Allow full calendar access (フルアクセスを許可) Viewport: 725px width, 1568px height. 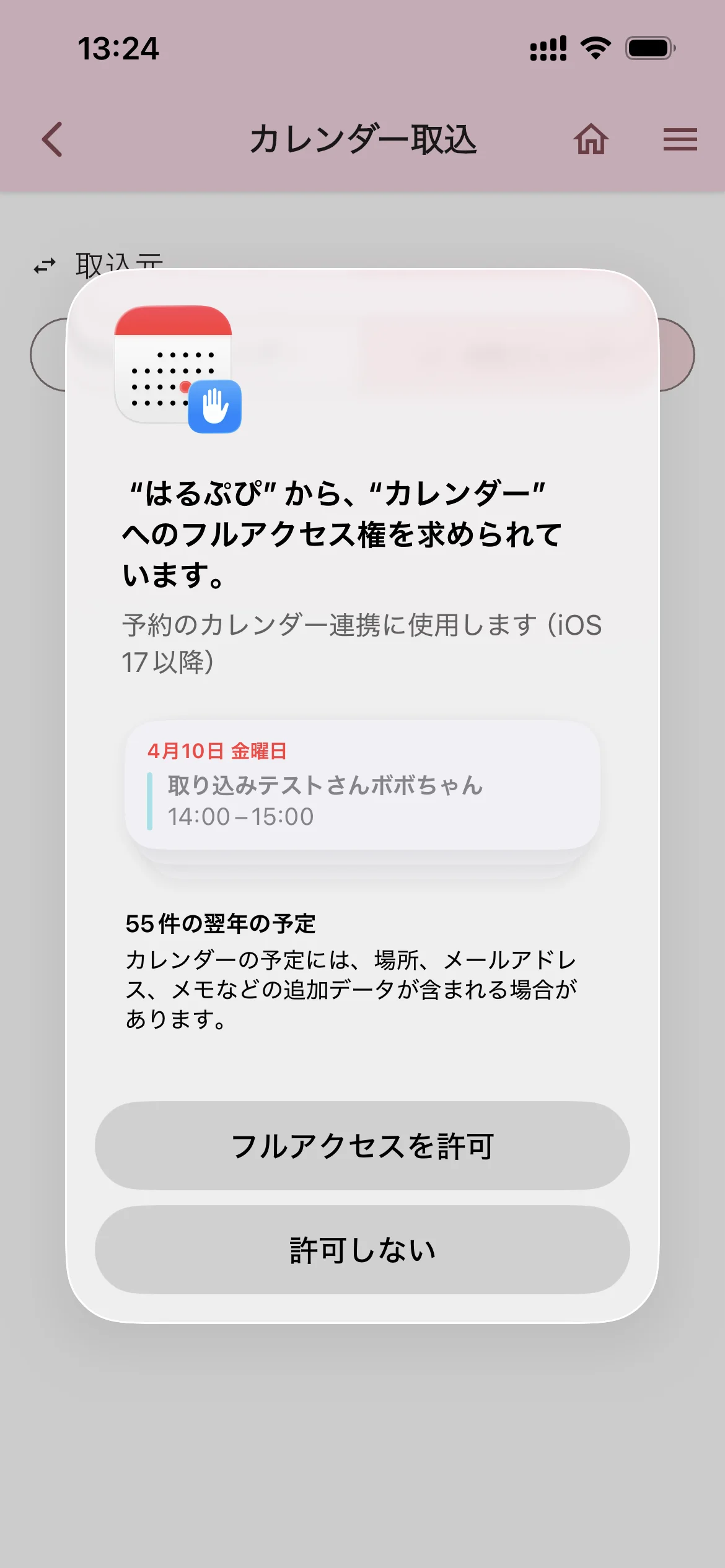[362, 1146]
